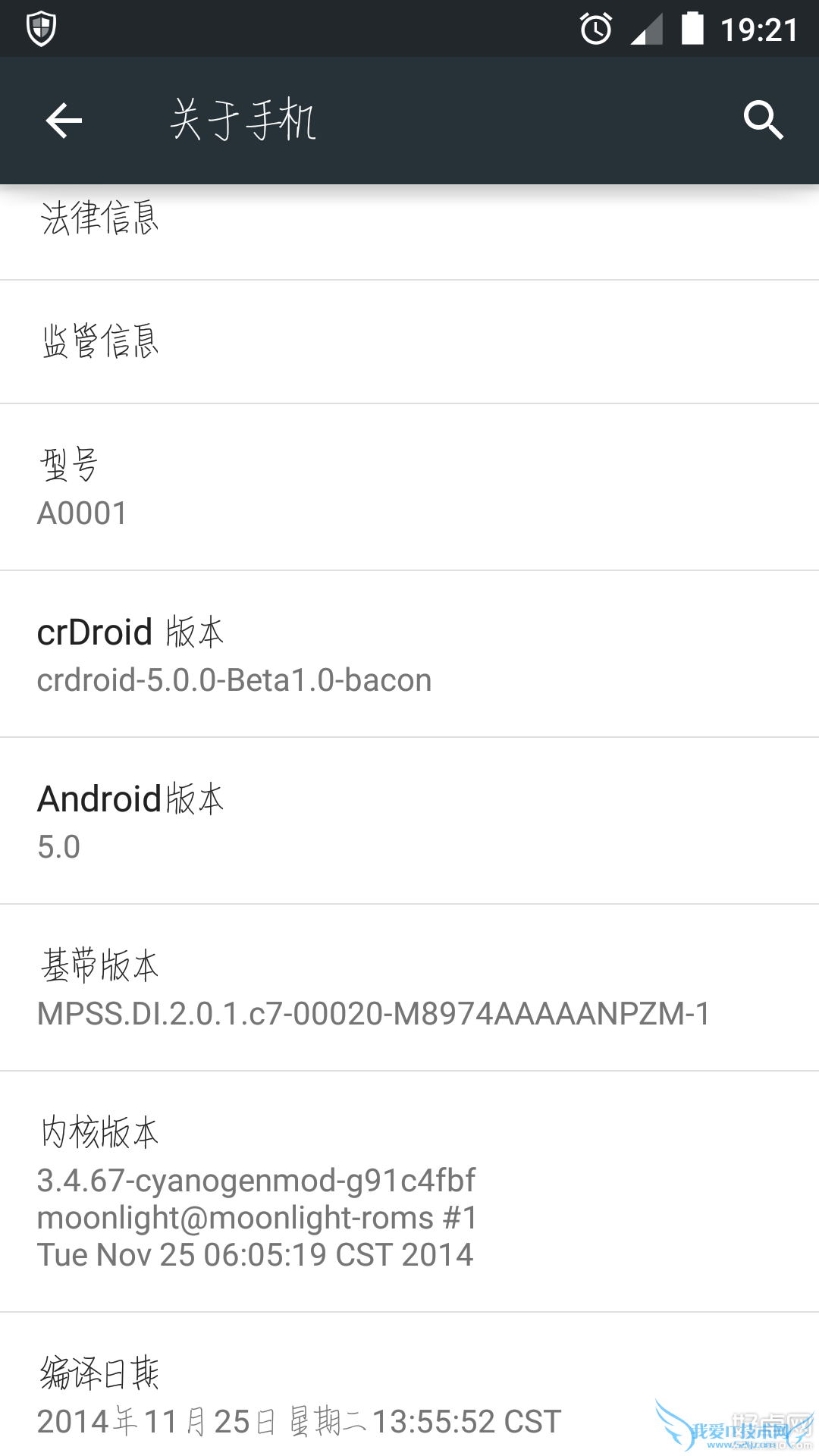This screenshot has width=819, height=1456.
Task: Tap the crDroid 版本 entry repeatedly
Action: [409, 652]
